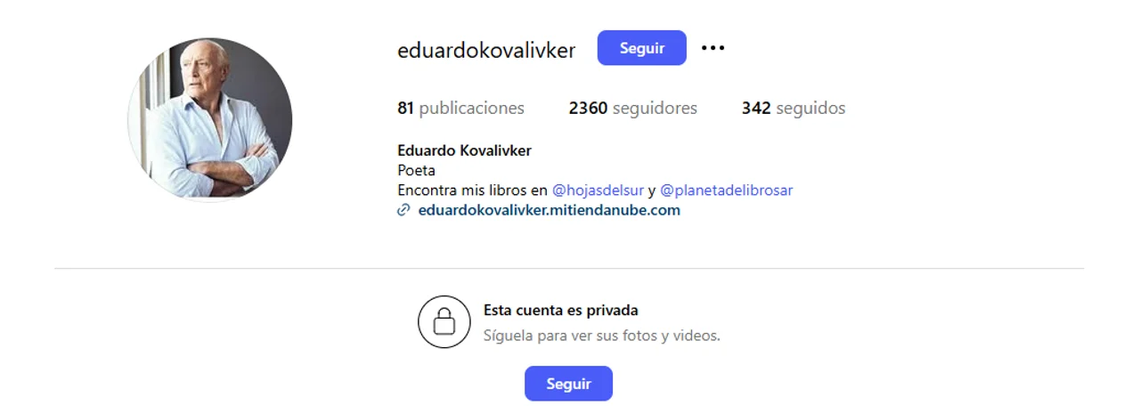Open the @hojasdelsur profile link
Screen dimensions: 1140x413
(598, 190)
